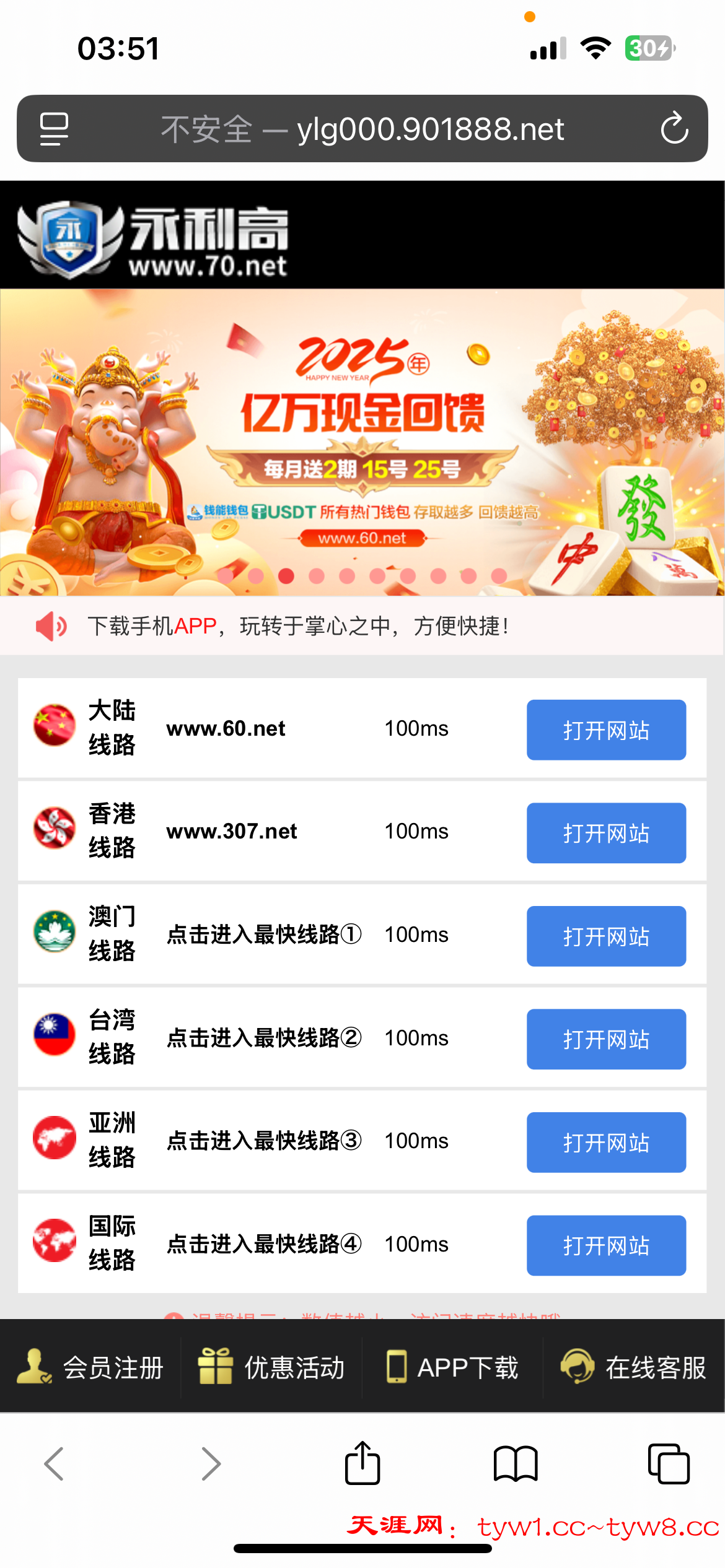Viewport: 725px width, 1568px height.
Task: Share this page via Safari share icon
Action: [362, 1463]
